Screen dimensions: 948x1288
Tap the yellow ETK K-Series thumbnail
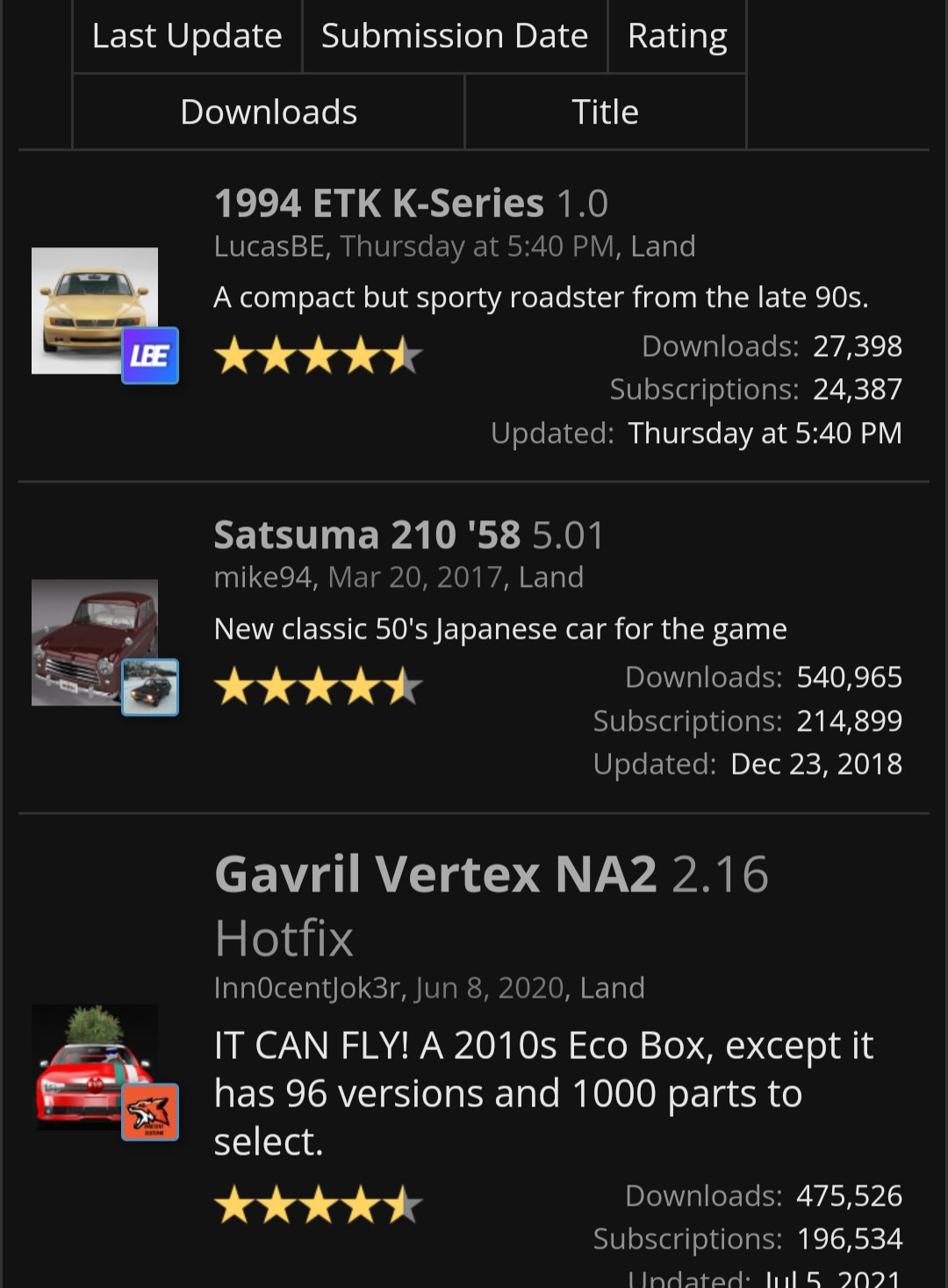click(x=94, y=310)
